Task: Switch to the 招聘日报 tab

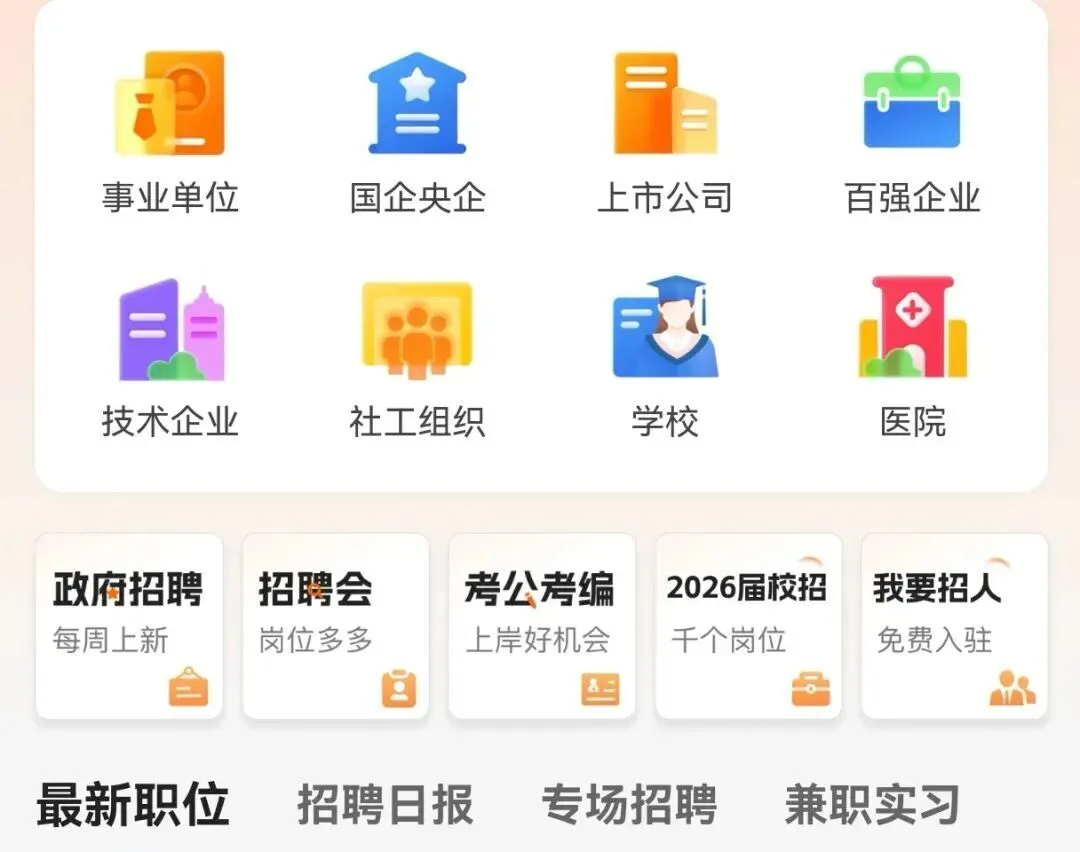Action: 385,805
